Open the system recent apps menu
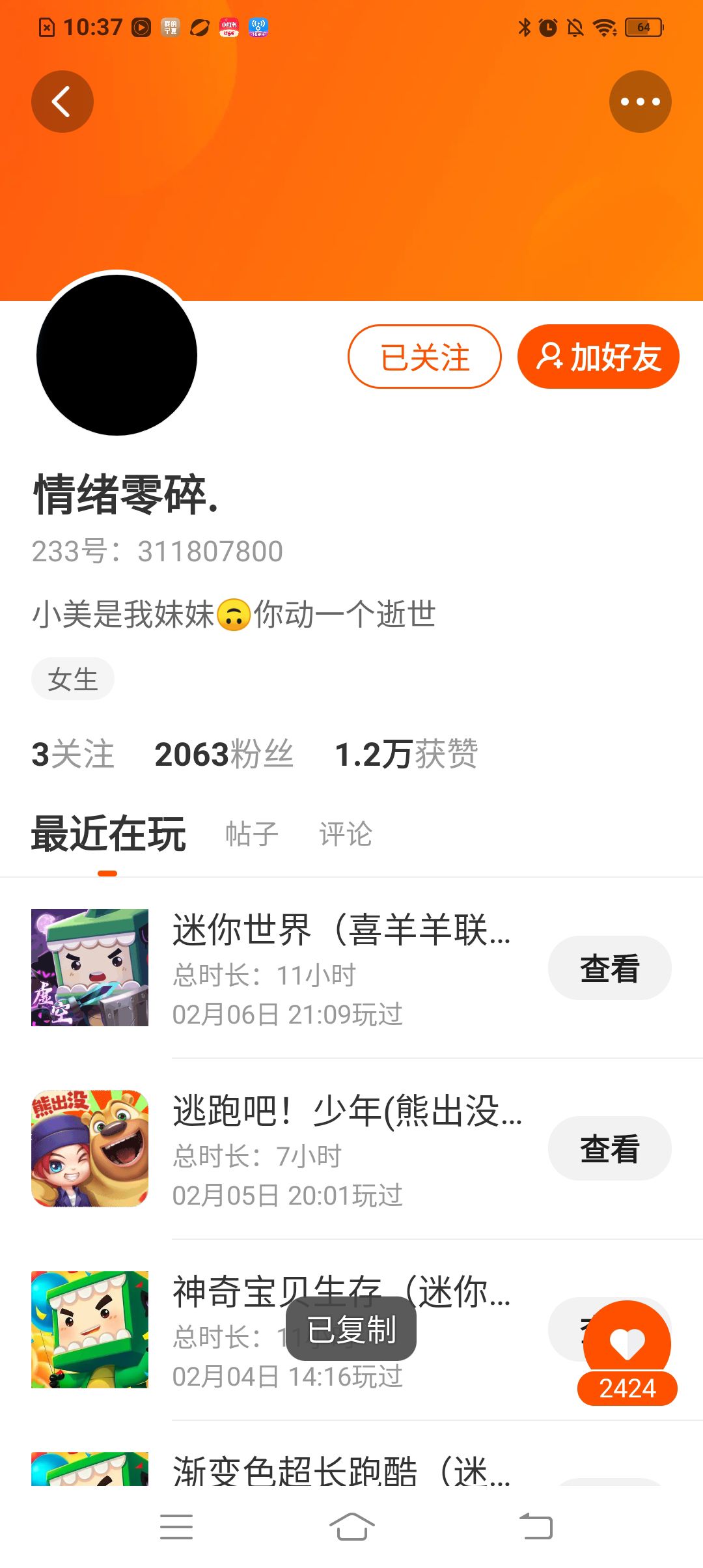Screen dimensions: 703x1568 [x=176, y=1527]
